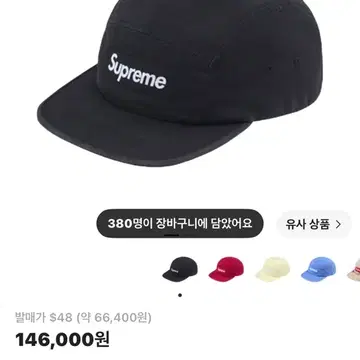The width and height of the screenshot is (360, 360).
Task: Open the 유사 상품 similar products button
Action: [x=313, y=224]
